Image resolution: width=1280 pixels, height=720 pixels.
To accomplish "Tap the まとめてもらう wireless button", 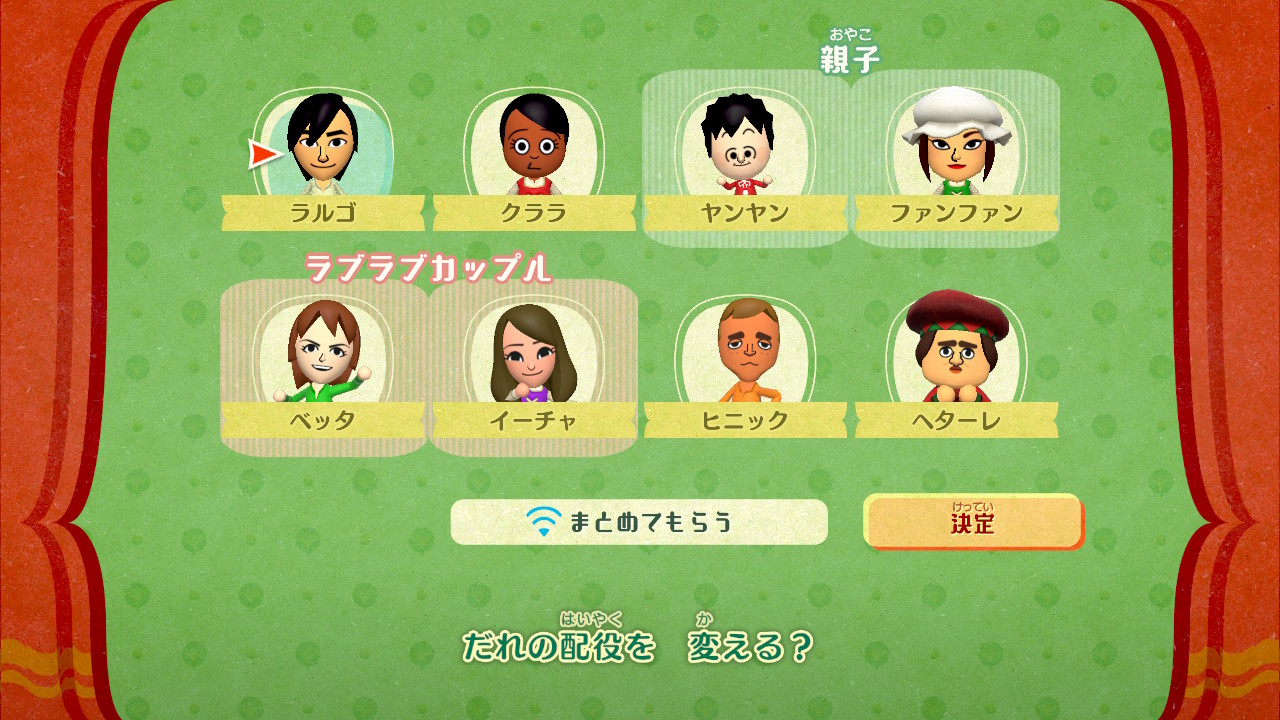I will [639, 522].
